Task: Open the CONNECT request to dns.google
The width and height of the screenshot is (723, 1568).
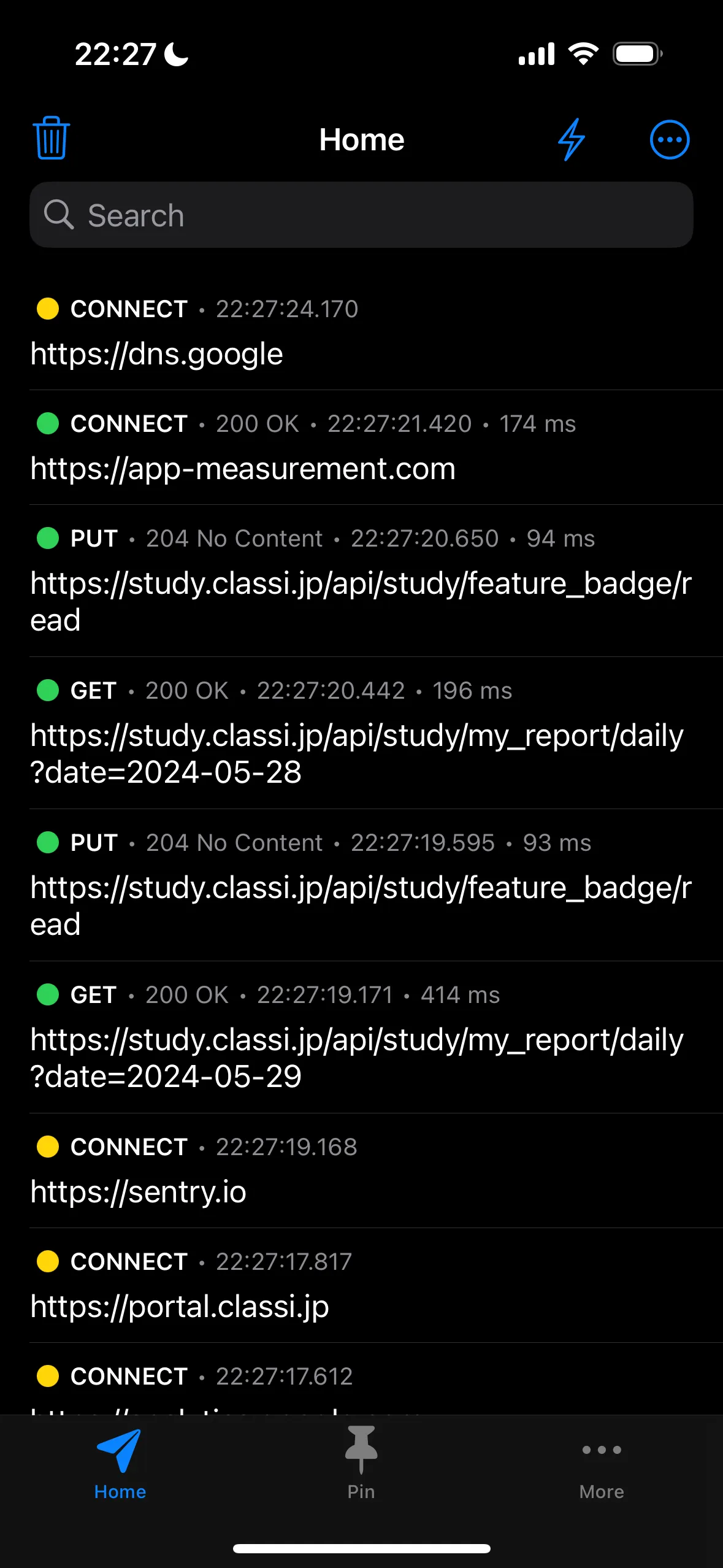Action: click(361, 332)
